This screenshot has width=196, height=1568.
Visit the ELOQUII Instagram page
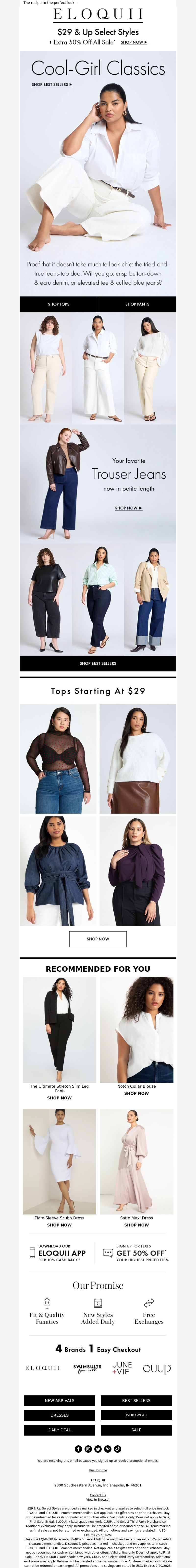pyautogui.click(x=88, y=1449)
